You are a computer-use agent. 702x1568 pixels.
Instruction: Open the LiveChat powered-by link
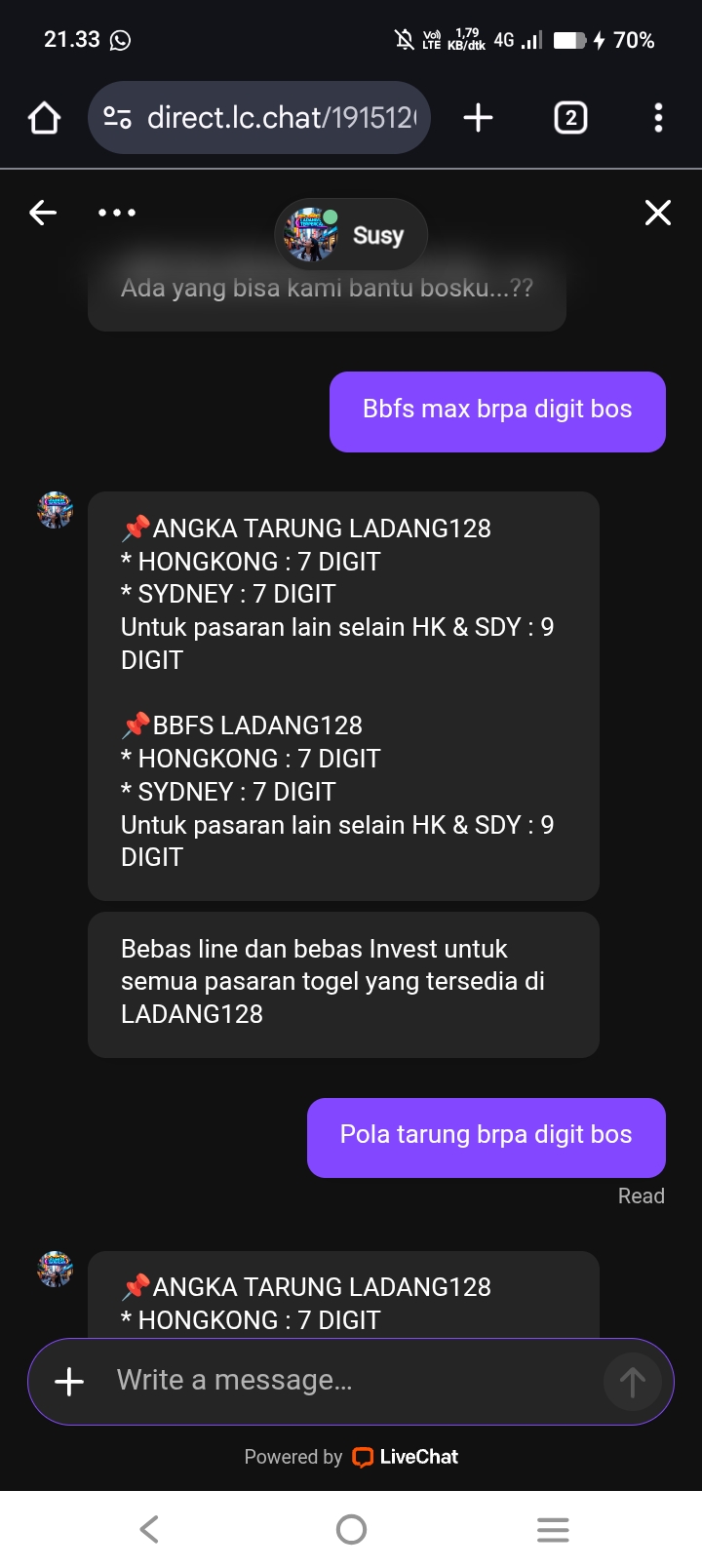405,1457
